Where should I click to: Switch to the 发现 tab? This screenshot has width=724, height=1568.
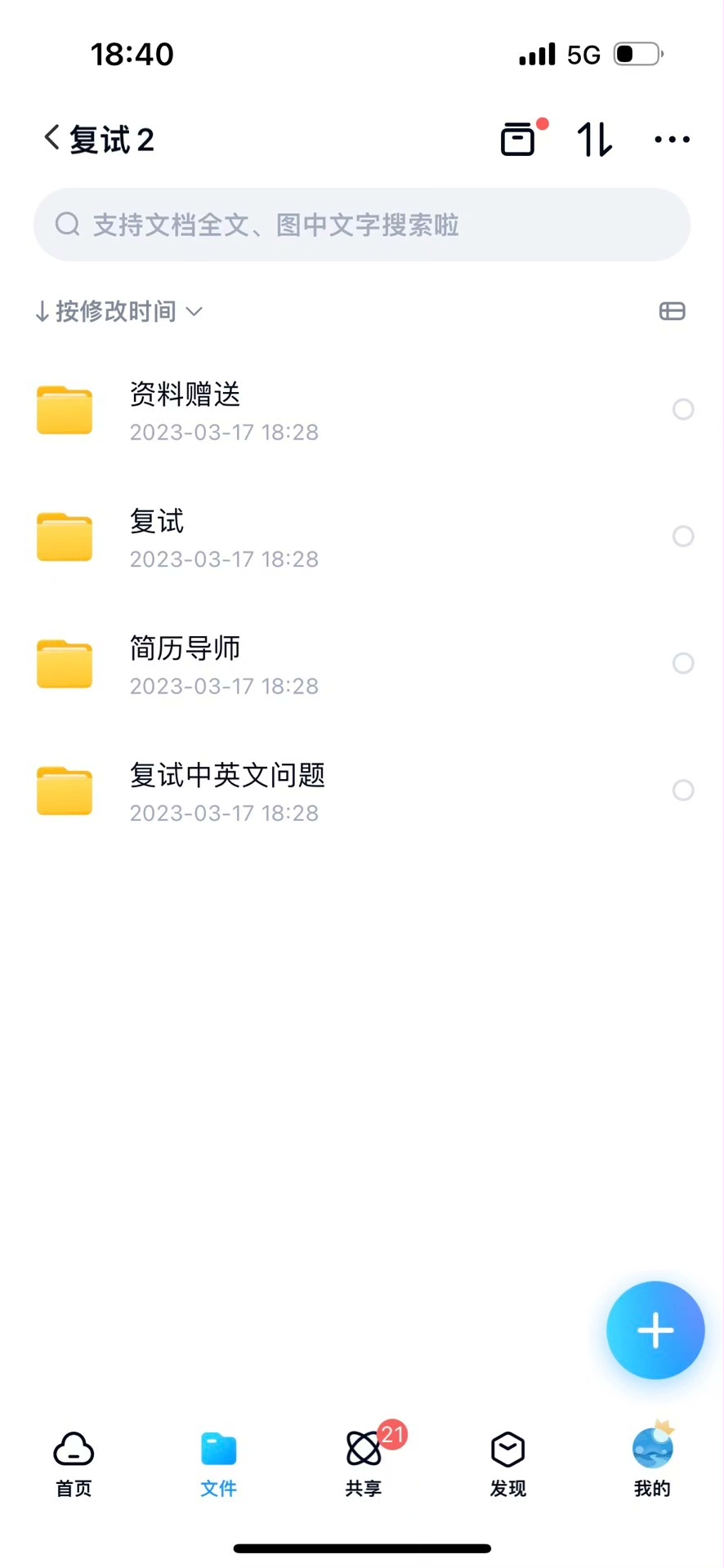tap(507, 1463)
